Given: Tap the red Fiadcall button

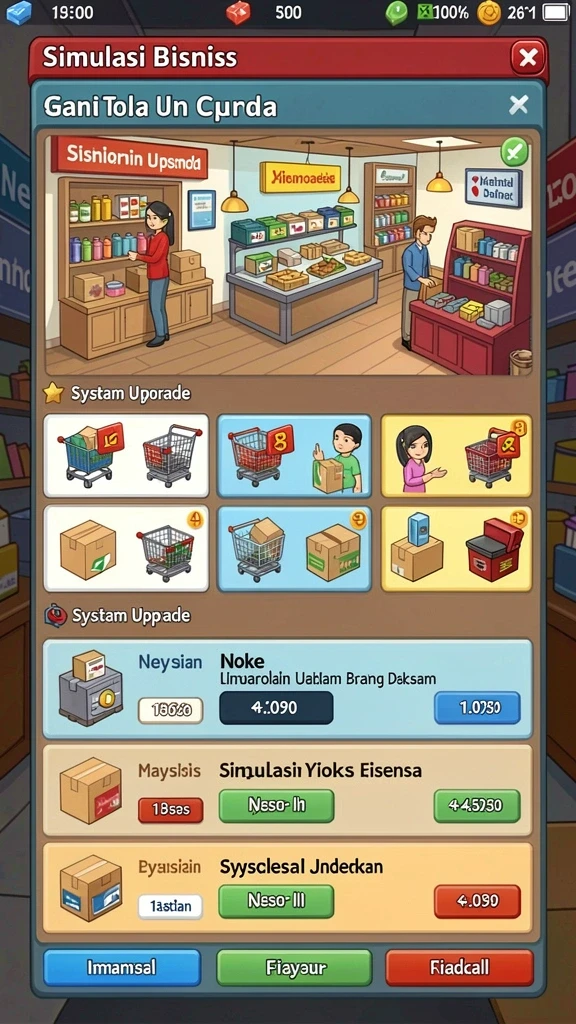Looking at the screenshot, I should coord(460,967).
